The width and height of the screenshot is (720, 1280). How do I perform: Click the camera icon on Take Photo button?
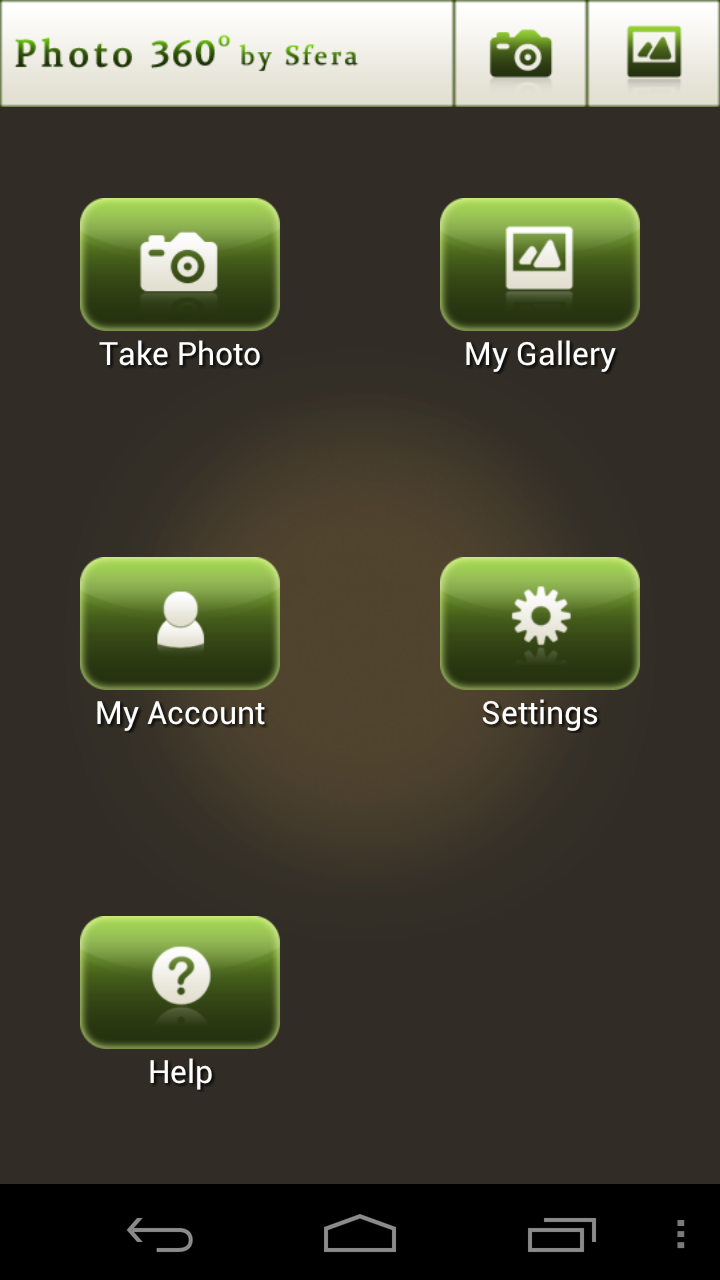point(179,260)
